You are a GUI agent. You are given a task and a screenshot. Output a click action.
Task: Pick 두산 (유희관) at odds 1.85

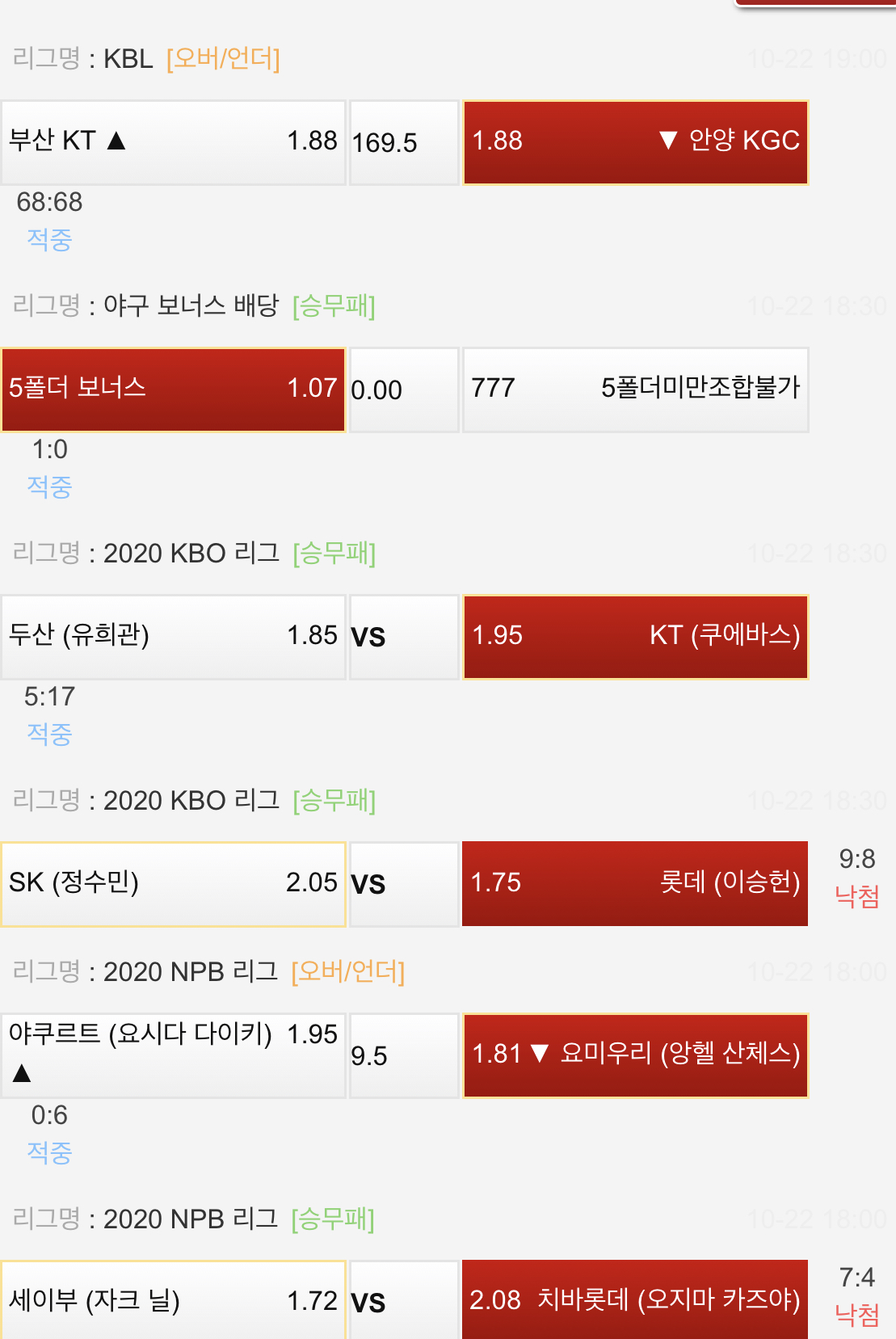(173, 637)
